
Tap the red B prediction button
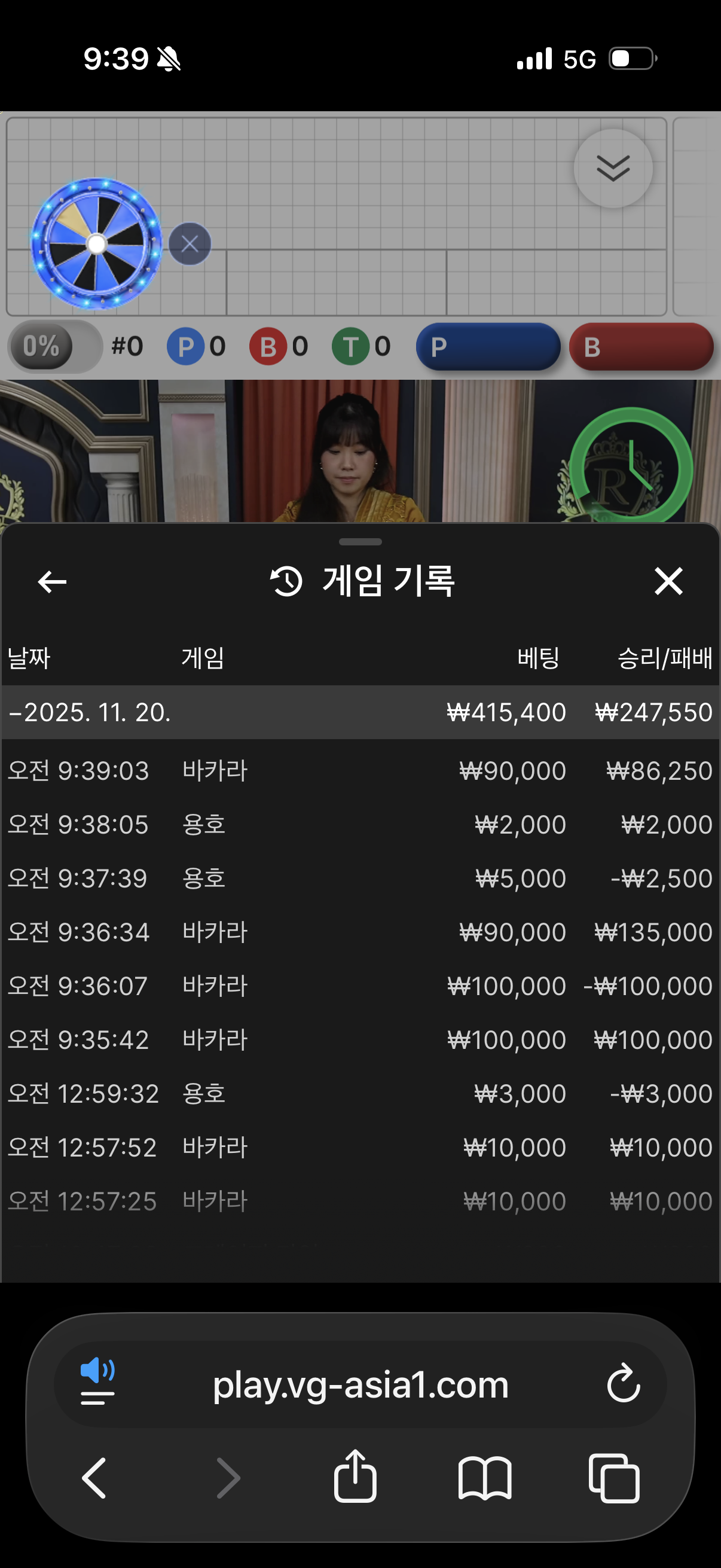pos(641,347)
